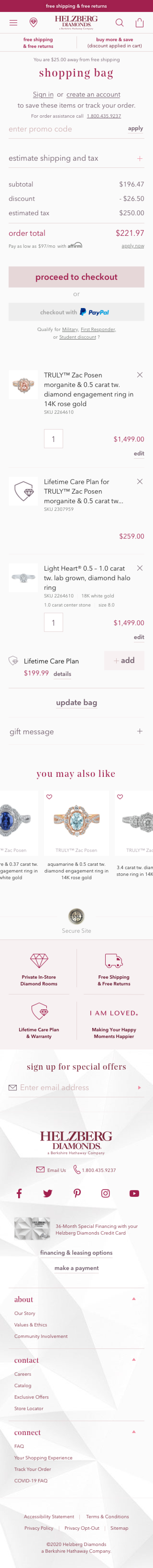The image size is (153, 1568).
Task: Open the shopping bag icon
Action: [140, 22]
